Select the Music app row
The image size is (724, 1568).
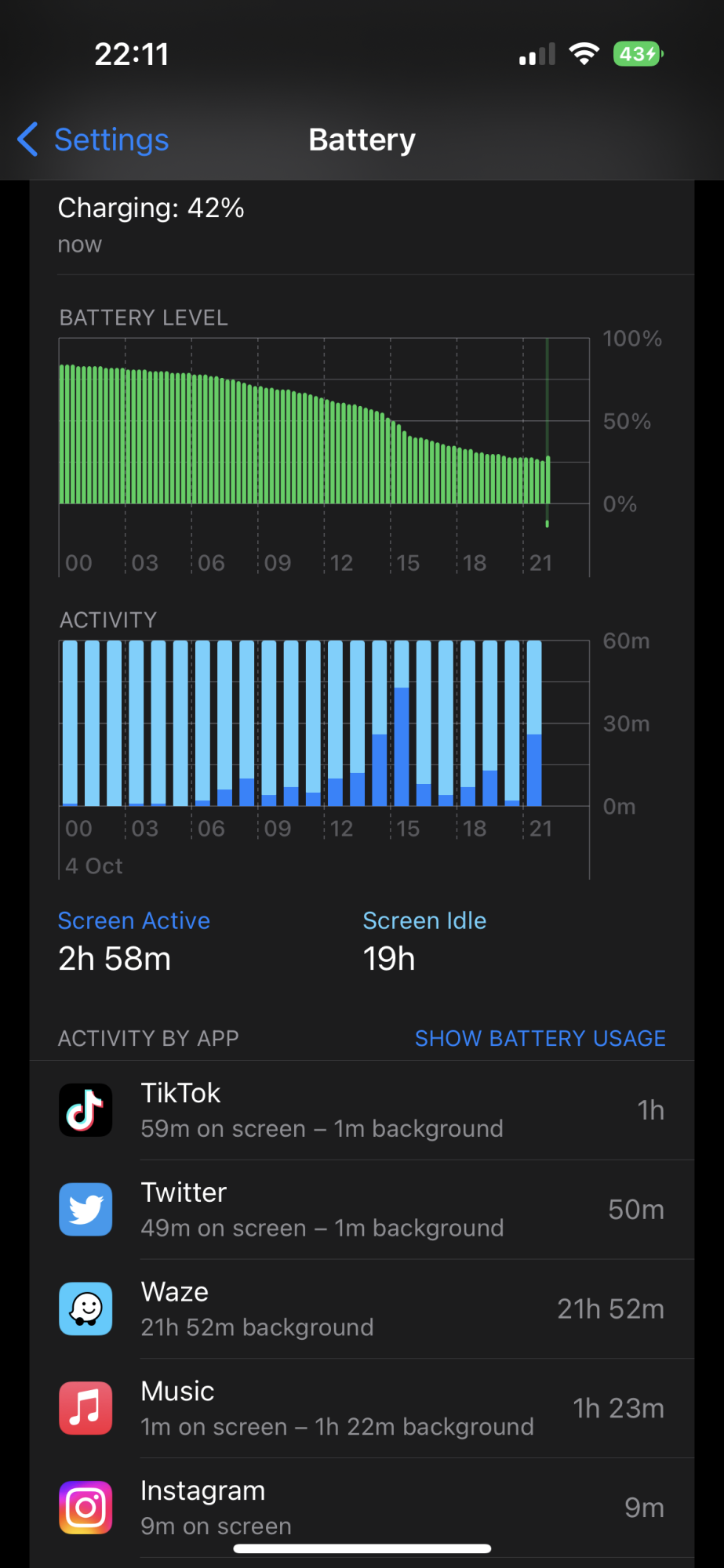pos(362,1409)
